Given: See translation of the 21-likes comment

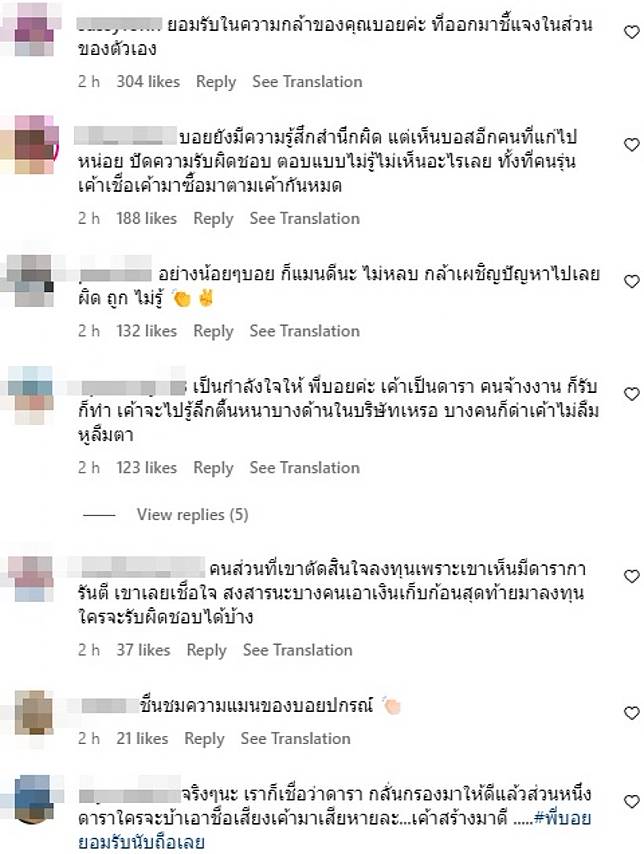Looking at the screenshot, I should (x=295, y=738).
